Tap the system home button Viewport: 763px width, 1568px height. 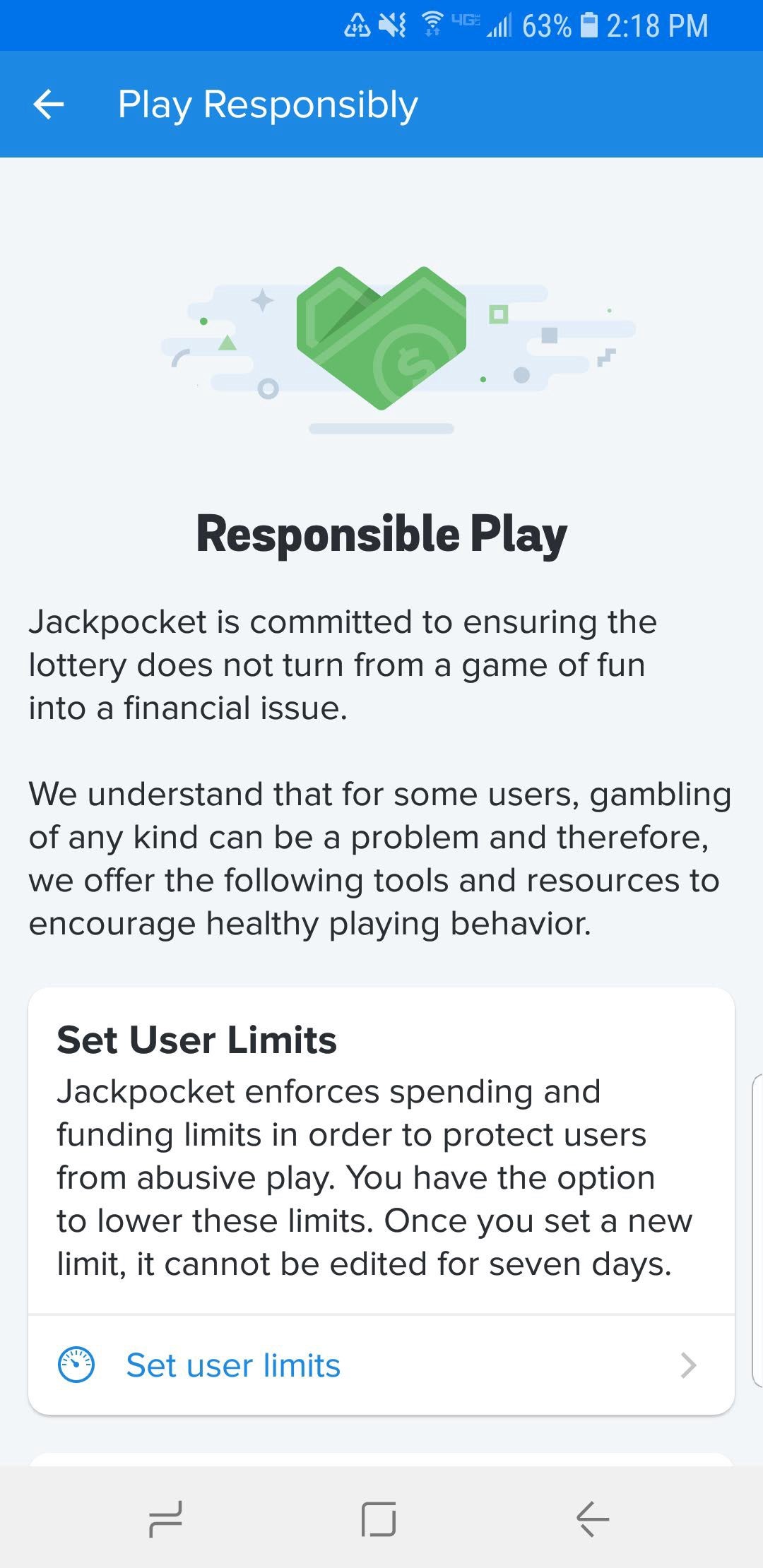379,1519
